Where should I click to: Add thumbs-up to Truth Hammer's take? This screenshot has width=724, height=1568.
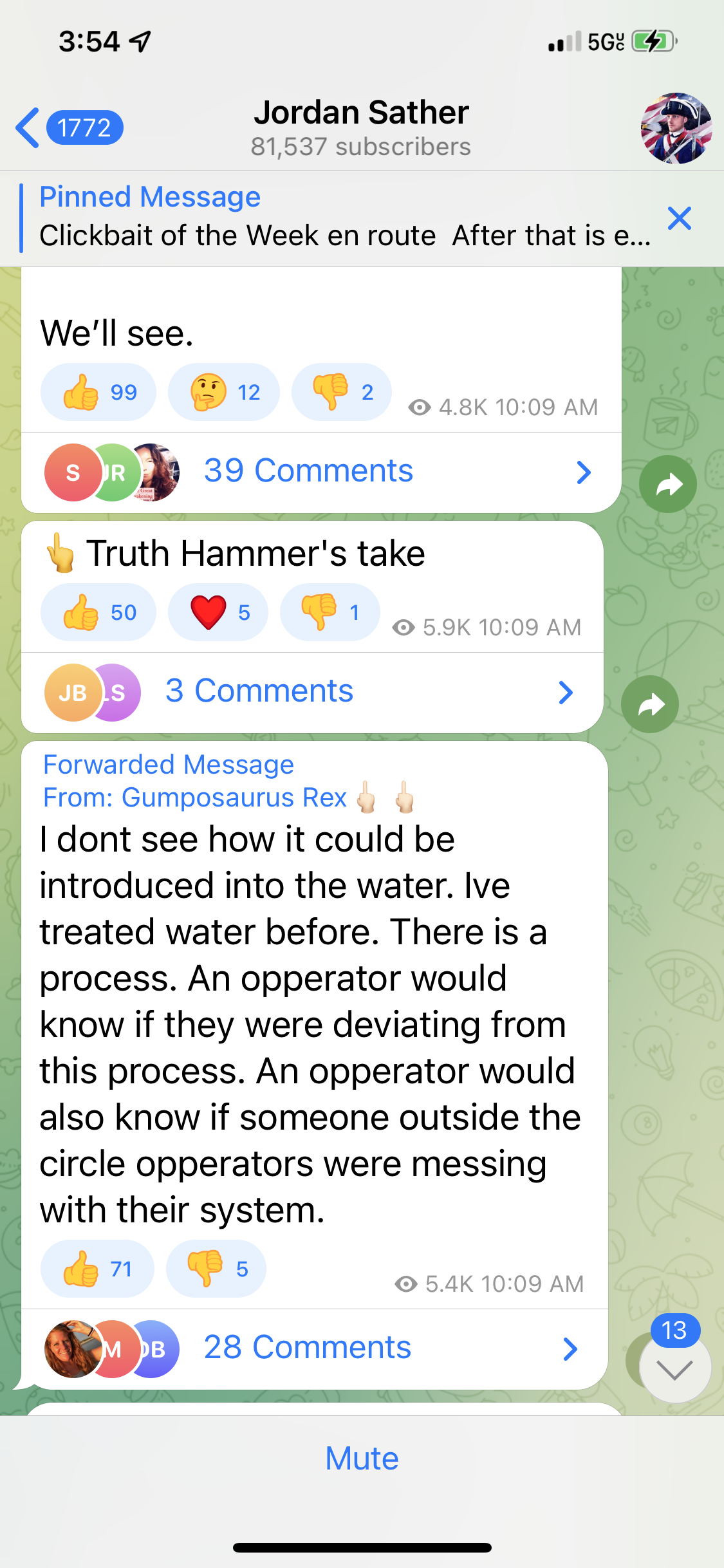click(x=98, y=612)
